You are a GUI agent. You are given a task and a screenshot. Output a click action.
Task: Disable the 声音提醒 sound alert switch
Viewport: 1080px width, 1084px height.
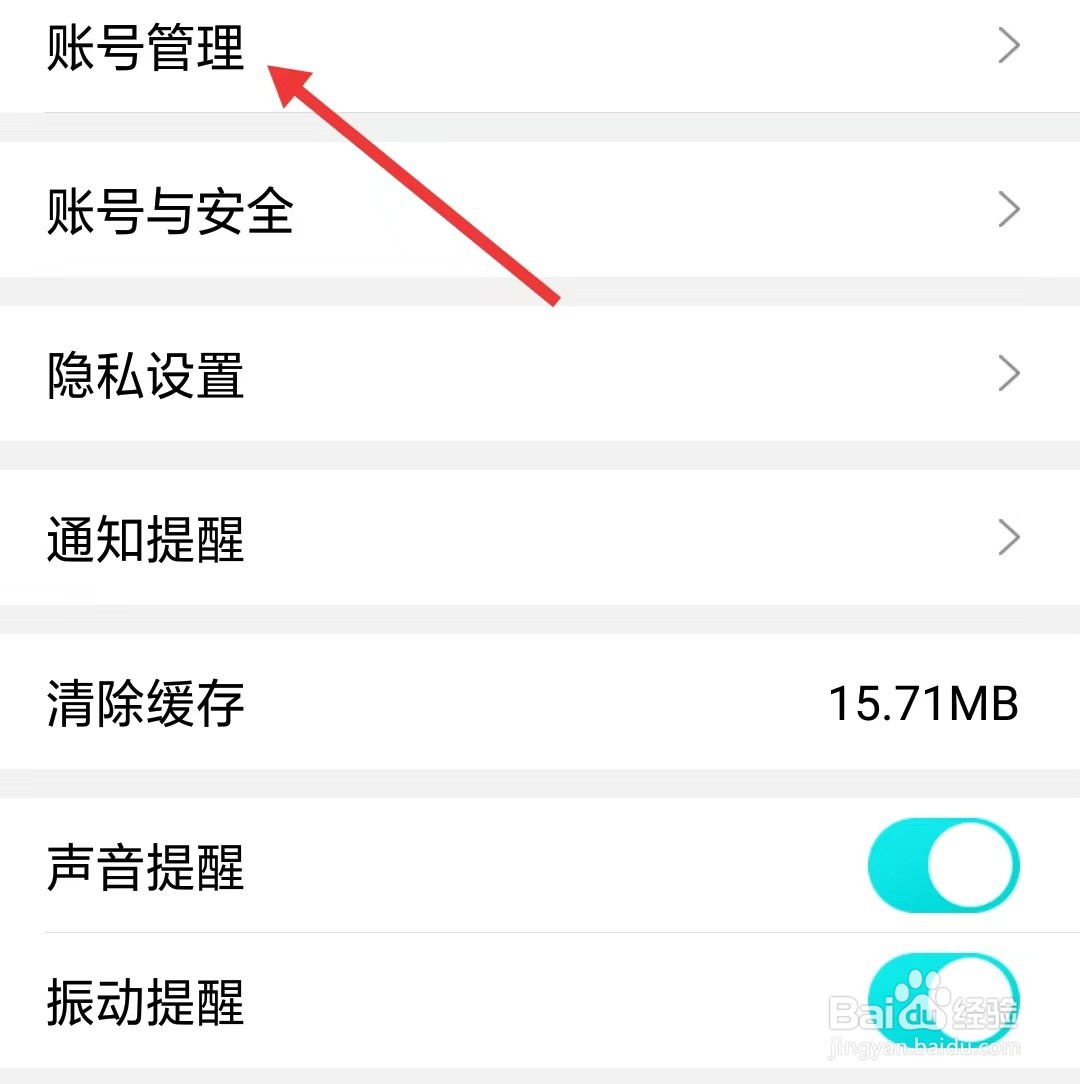(942, 864)
